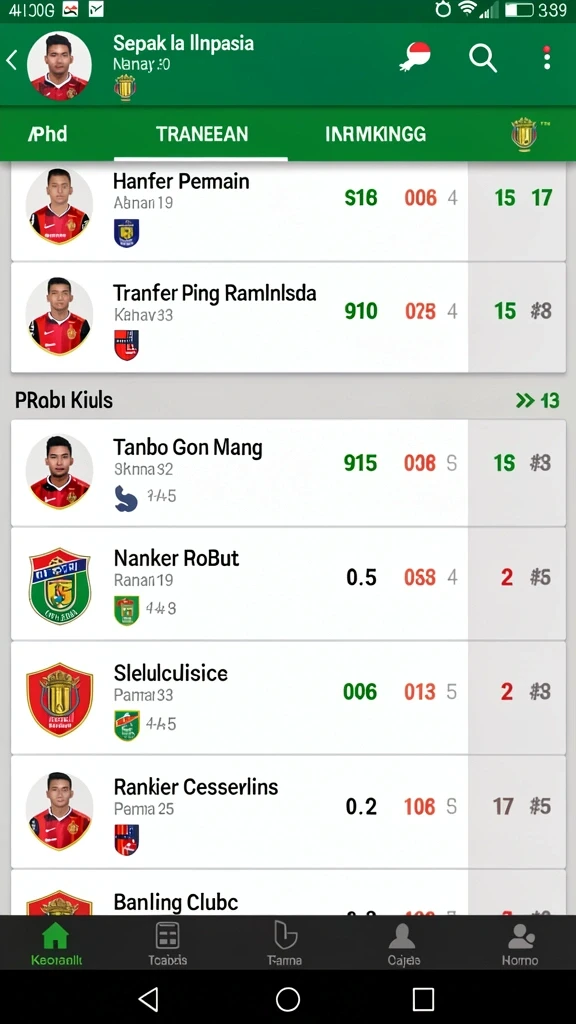The width and height of the screenshot is (576, 1024).
Task: Open the Rankier Cesserlins row
Action: 288,812
